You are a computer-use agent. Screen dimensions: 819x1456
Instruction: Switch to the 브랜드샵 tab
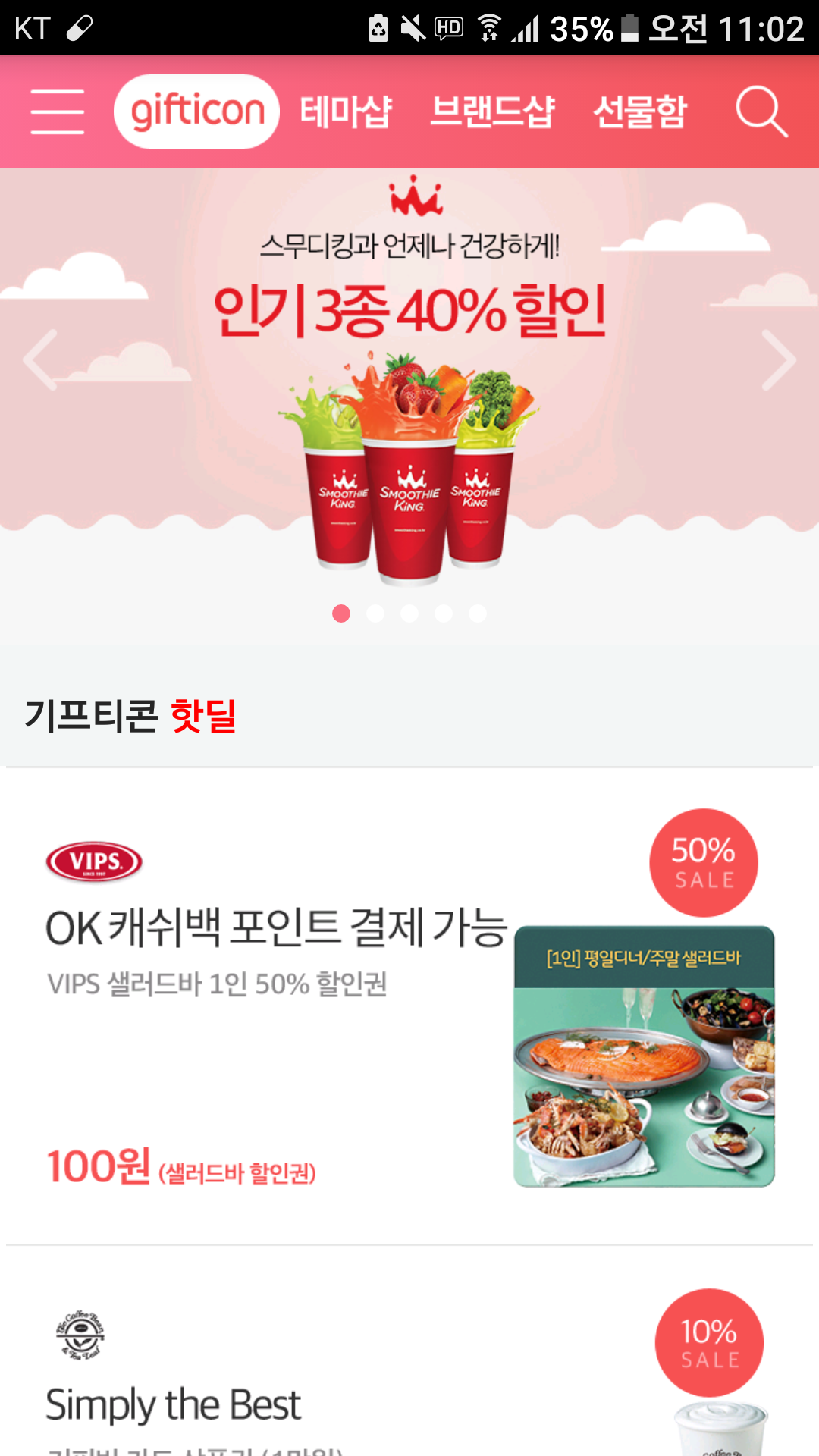pyautogui.click(x=492, y=111)
